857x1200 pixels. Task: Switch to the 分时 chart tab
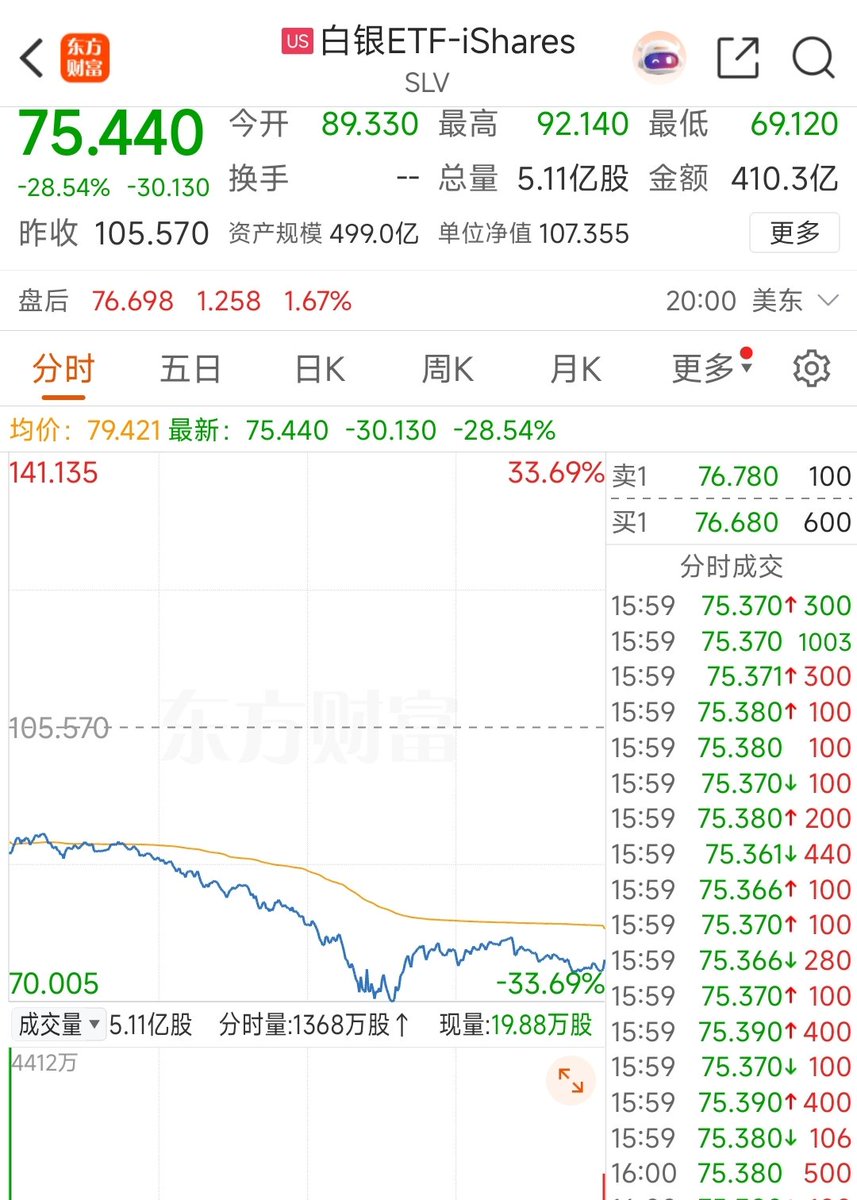click(x=63, y=369)
